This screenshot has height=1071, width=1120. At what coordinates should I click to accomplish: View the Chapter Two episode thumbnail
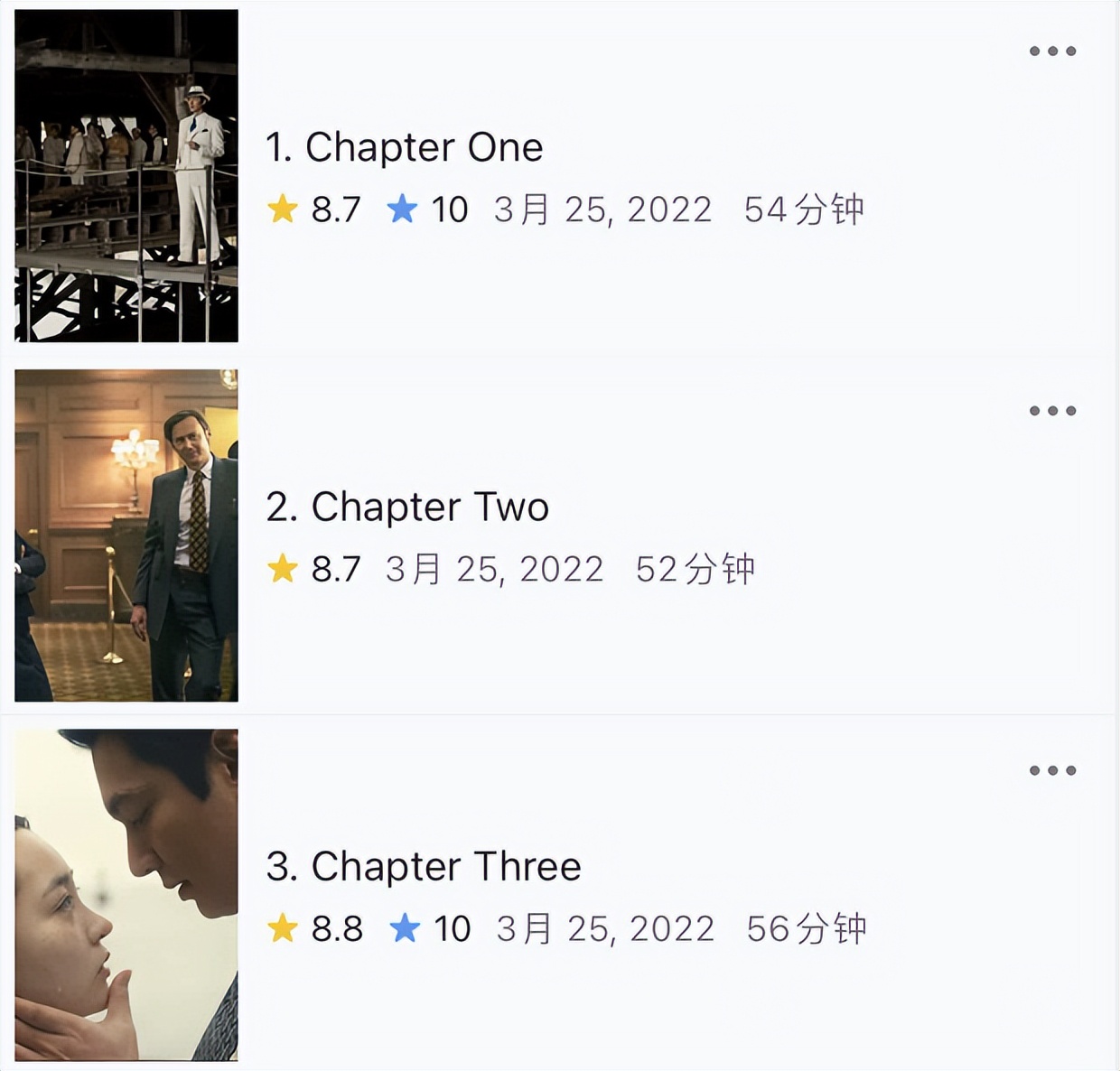tap(126, 535)
